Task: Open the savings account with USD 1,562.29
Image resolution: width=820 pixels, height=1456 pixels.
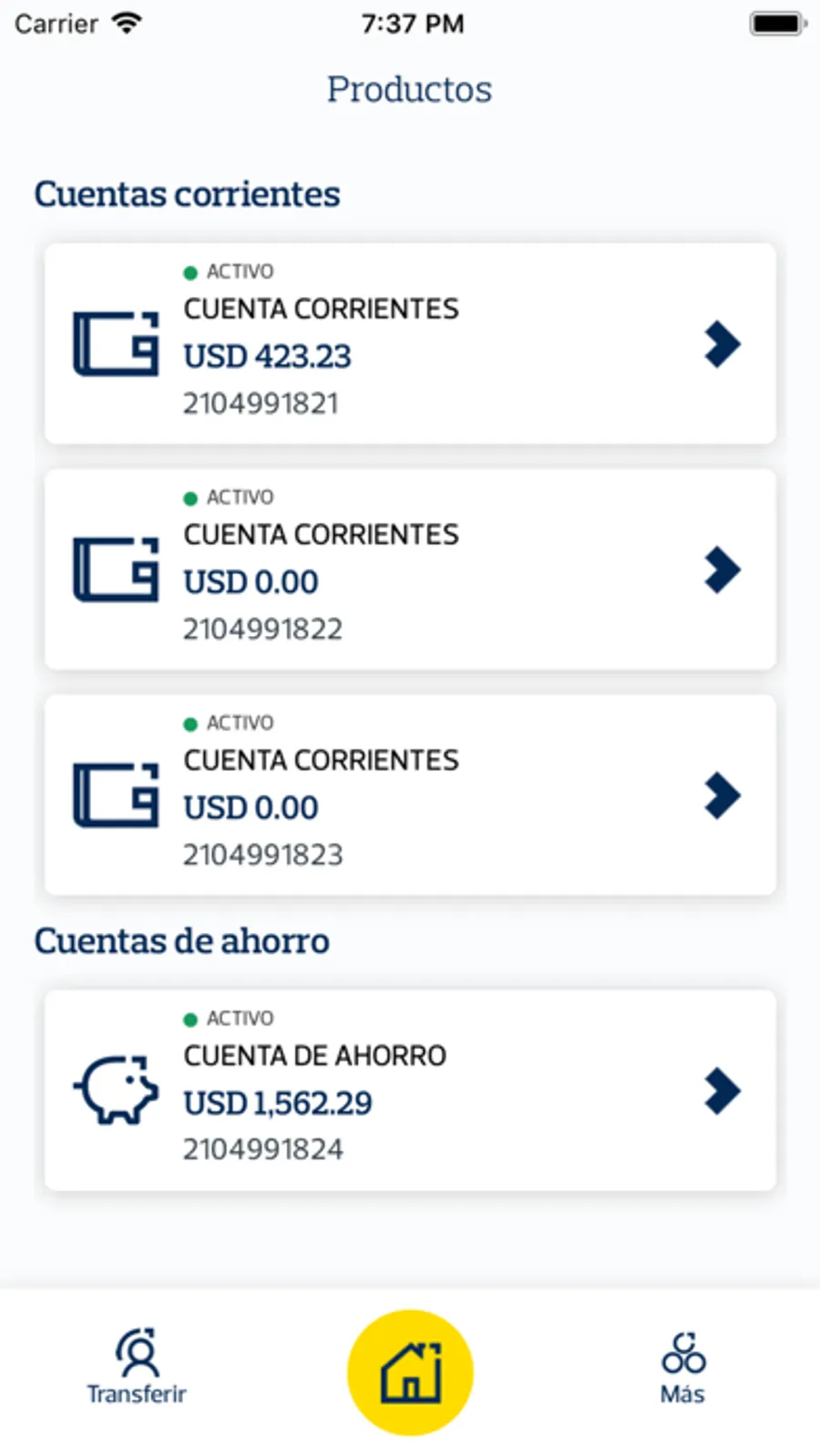Action: click(x=410, y=1091)
